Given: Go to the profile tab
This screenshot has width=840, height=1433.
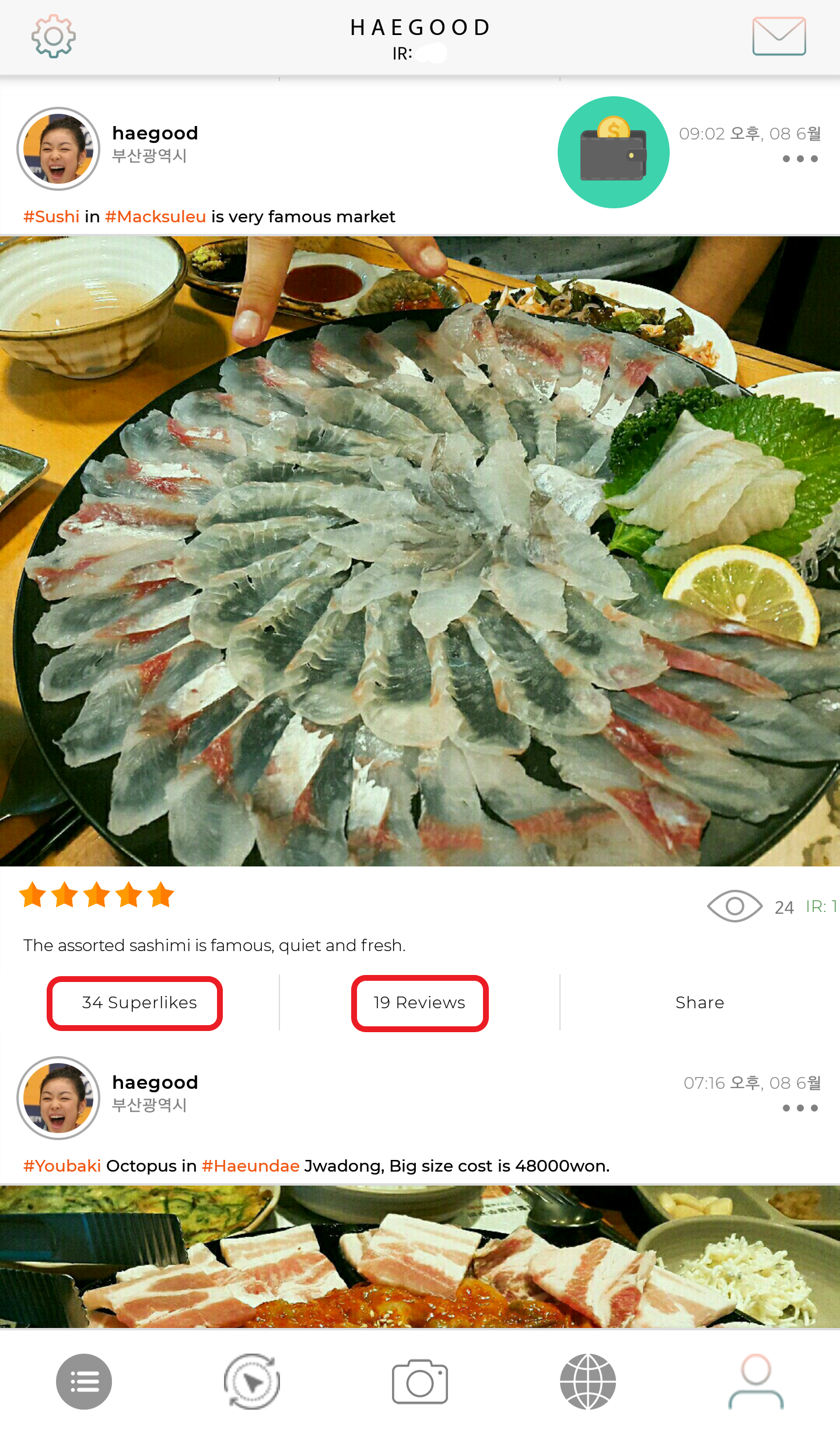Looking at the screenshot, I should tap(756, 1382).
